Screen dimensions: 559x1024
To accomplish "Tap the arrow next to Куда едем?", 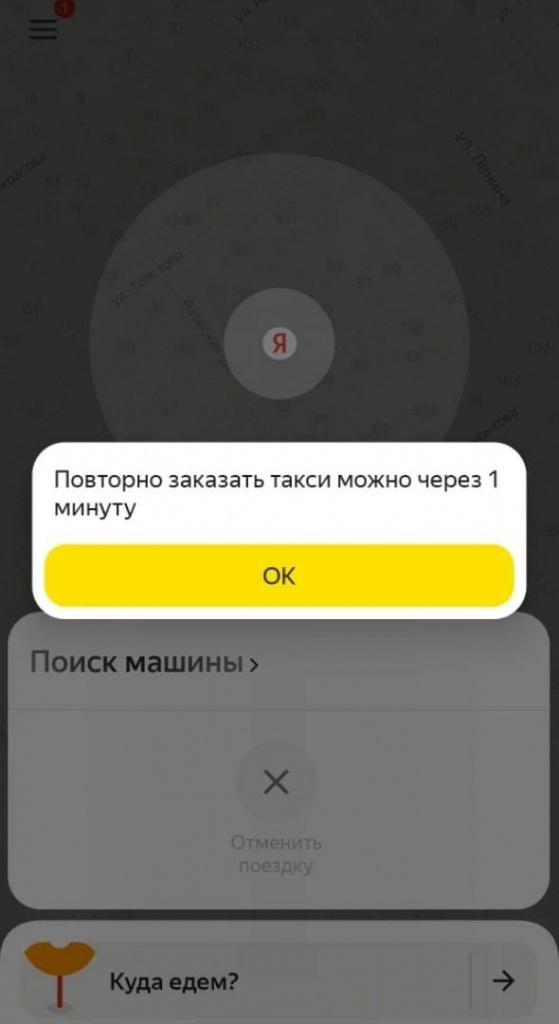I will 503,980.
